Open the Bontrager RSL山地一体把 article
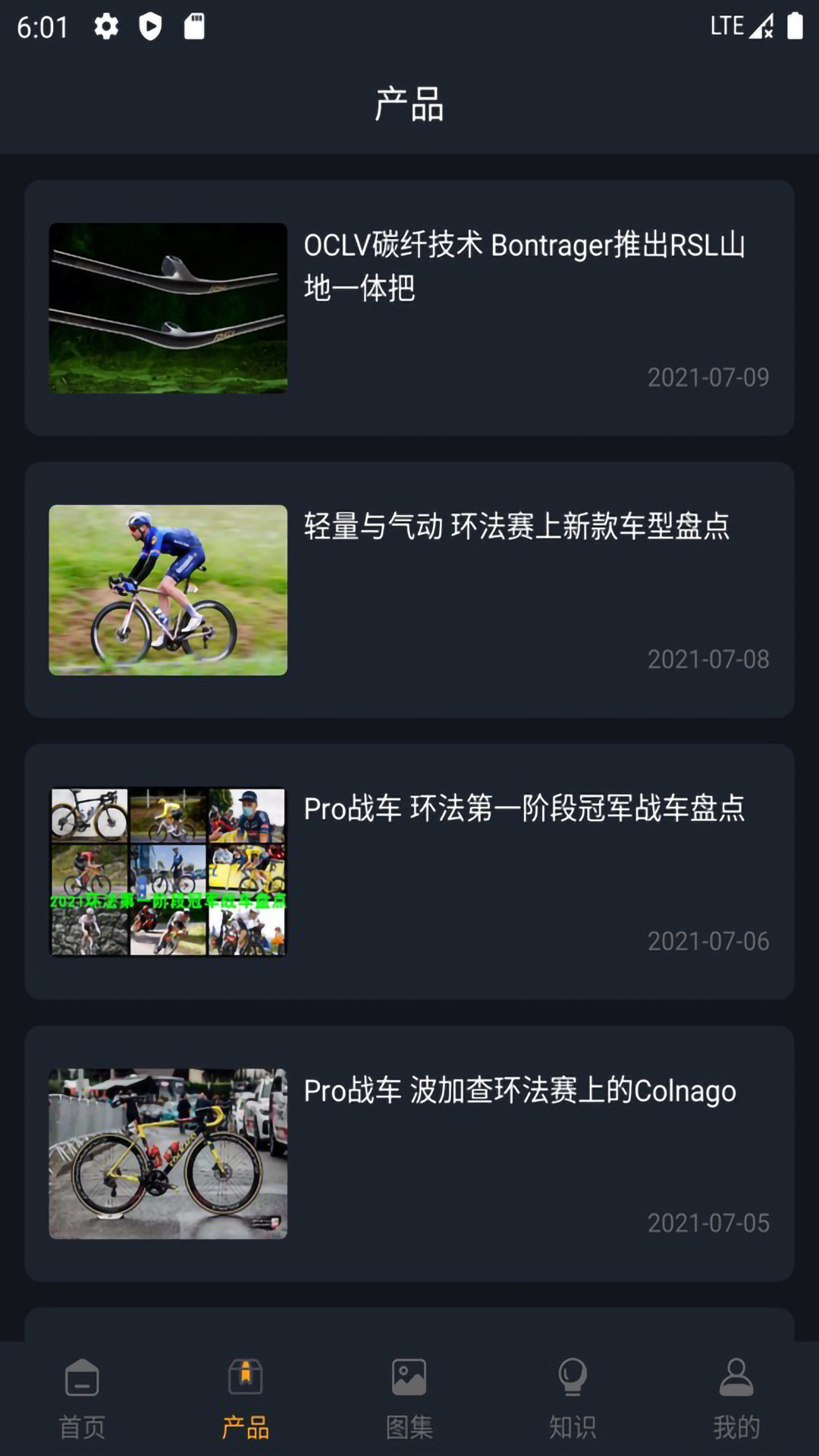This screenshot has width=819, height=1456. (409, 306)
